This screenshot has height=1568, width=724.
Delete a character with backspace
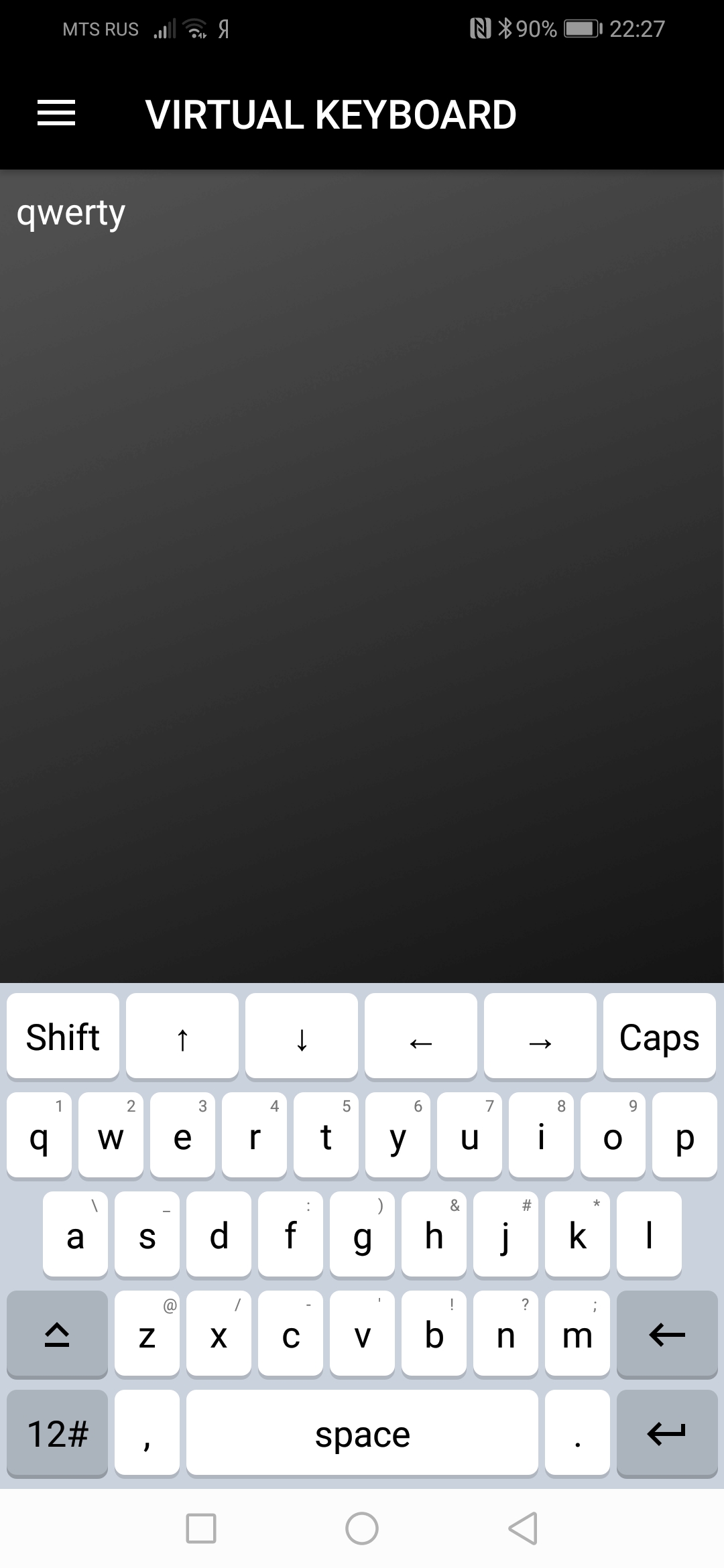click(x=667, y=1333)
